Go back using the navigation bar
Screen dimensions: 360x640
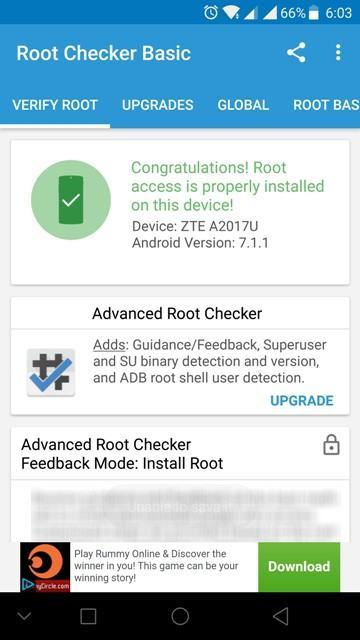(281, 616)
